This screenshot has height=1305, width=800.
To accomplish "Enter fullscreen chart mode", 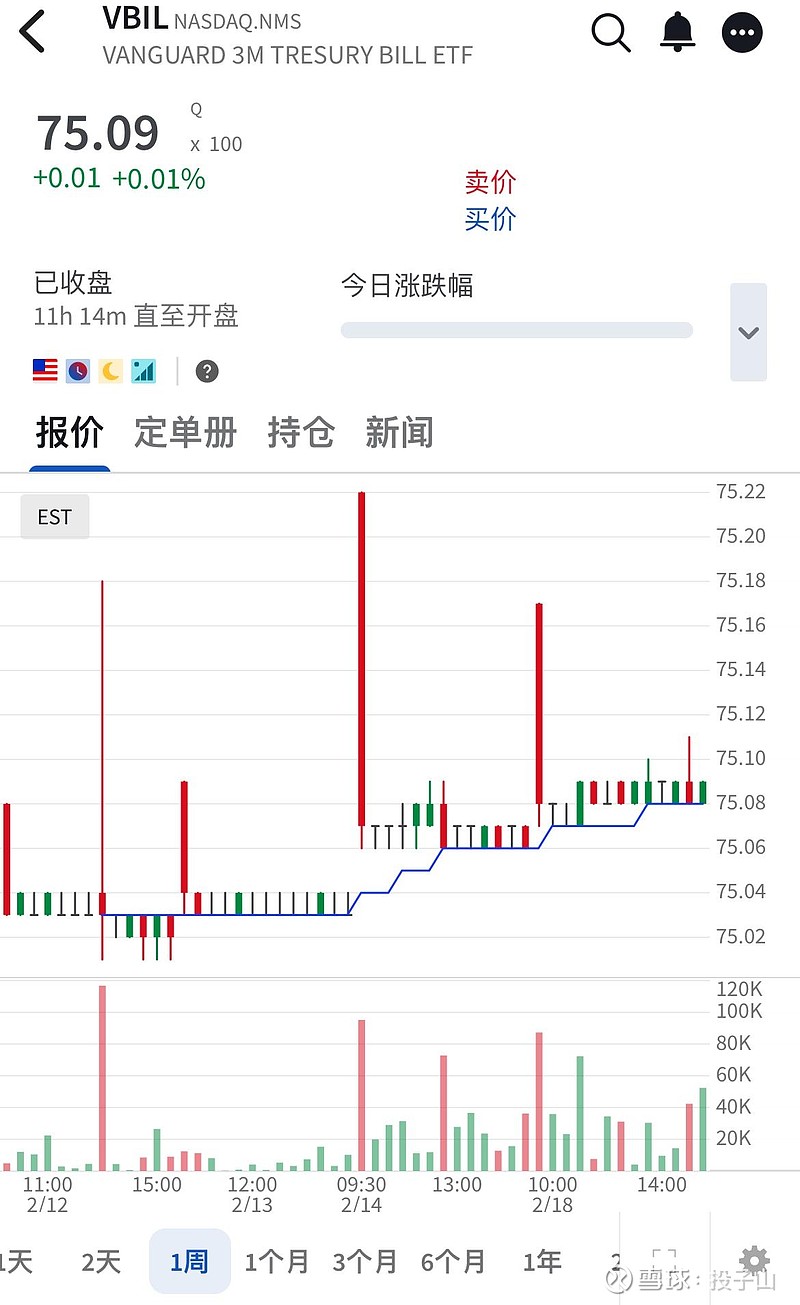I will click(663, 1262).
